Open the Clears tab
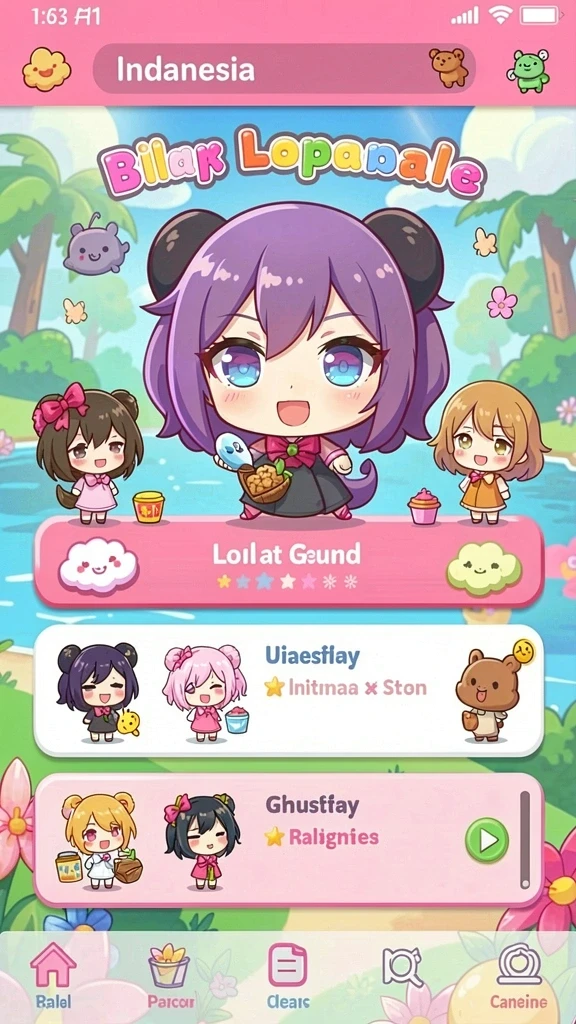Viewport: 576px width, 1024px height. tap(288, 975)
